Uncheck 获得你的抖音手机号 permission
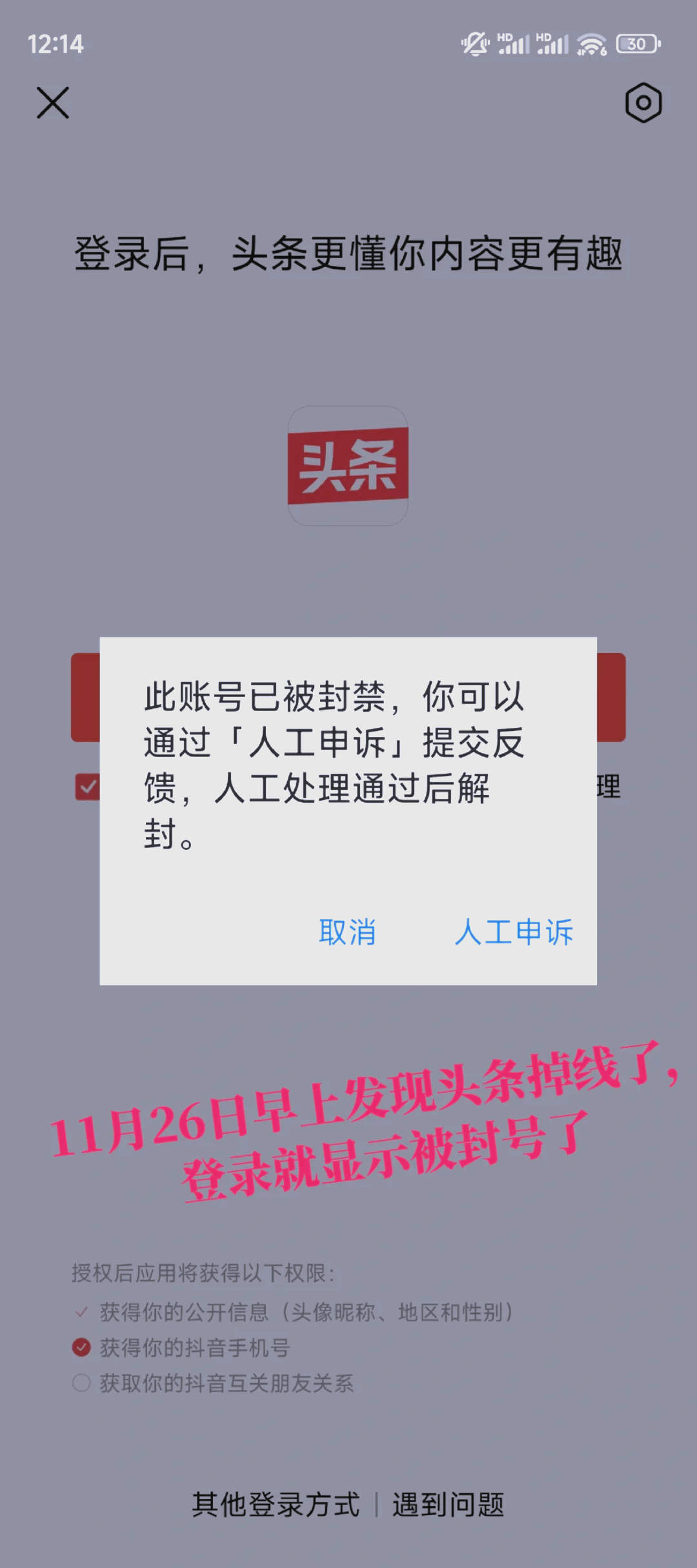 pyautogui.click(x=81, y=1347)
